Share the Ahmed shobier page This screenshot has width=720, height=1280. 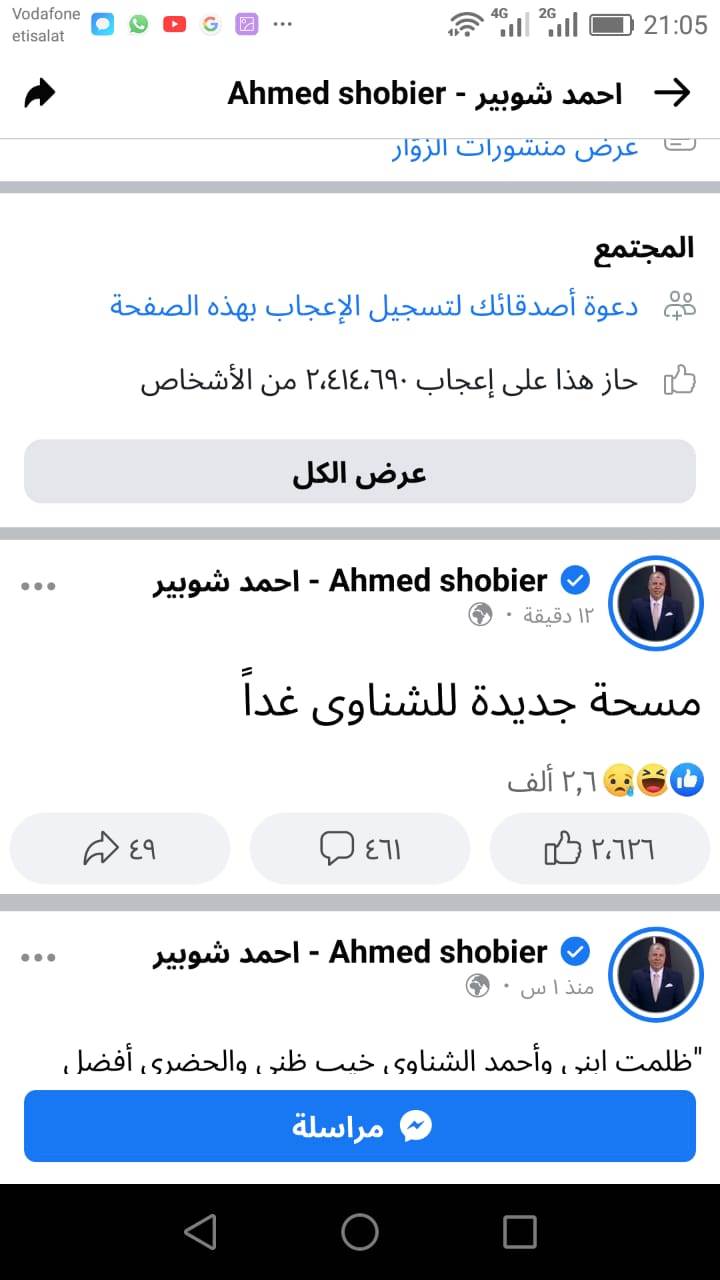[40, 94]
